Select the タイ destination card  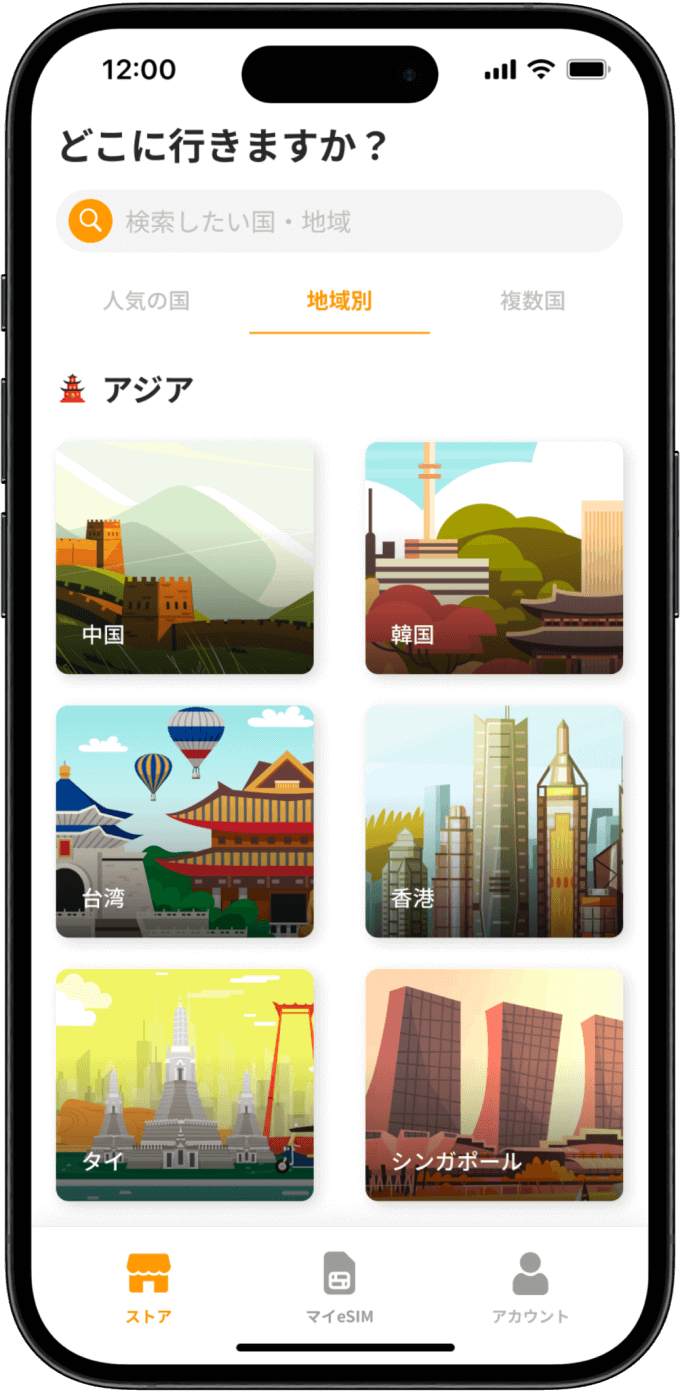[185, 1084]
